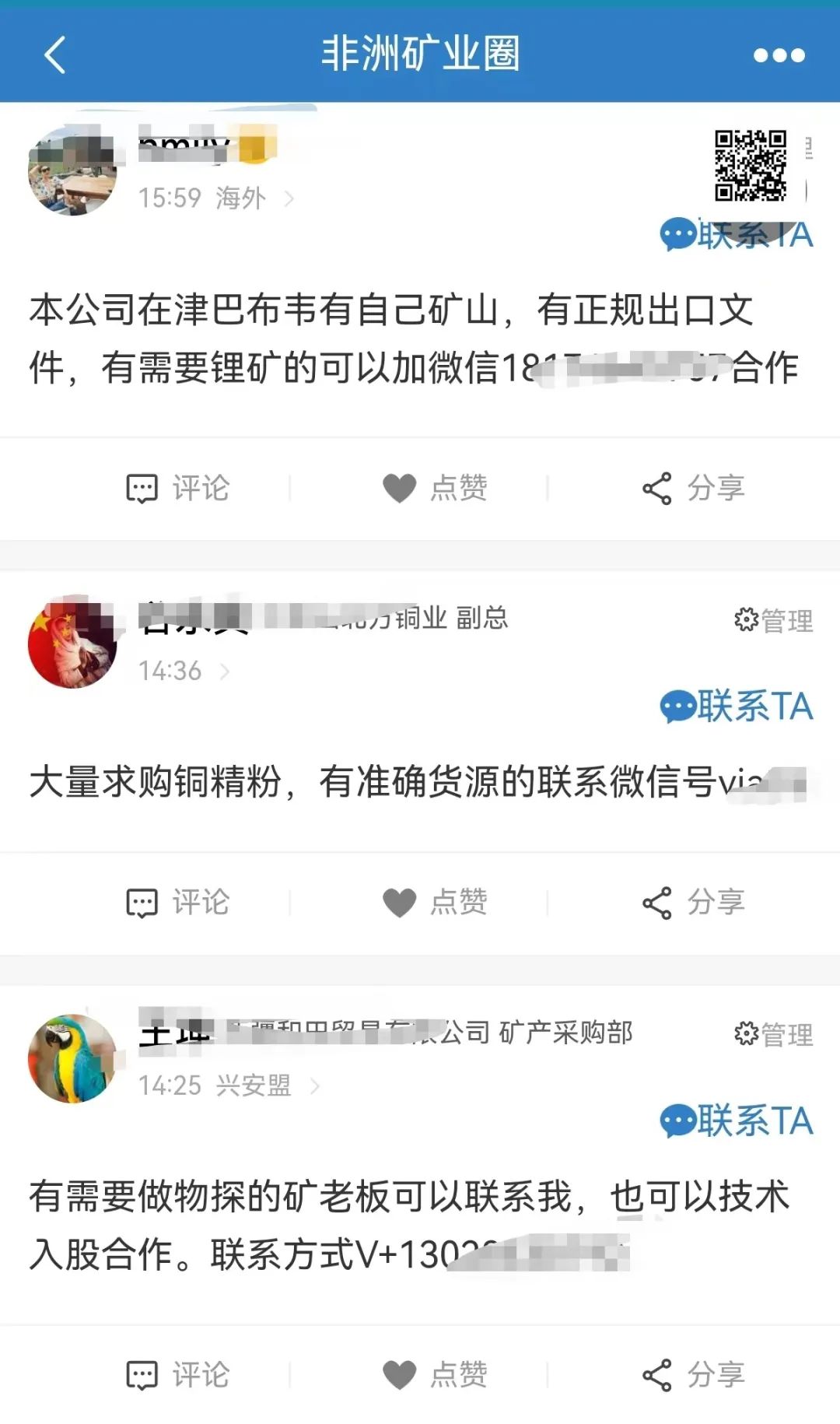840x1424 pixels.
Task: Open 管理 on the 14:36 copper post
Action: point(774,620)
